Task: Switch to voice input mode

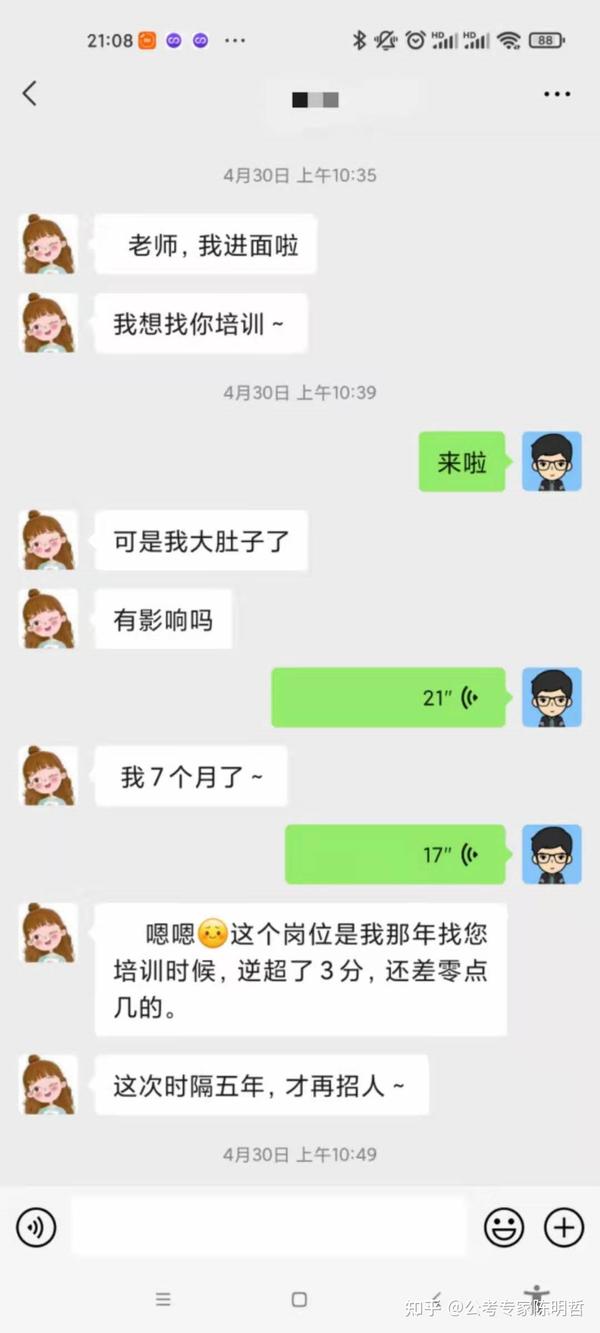Action: tap(36, 1226)
